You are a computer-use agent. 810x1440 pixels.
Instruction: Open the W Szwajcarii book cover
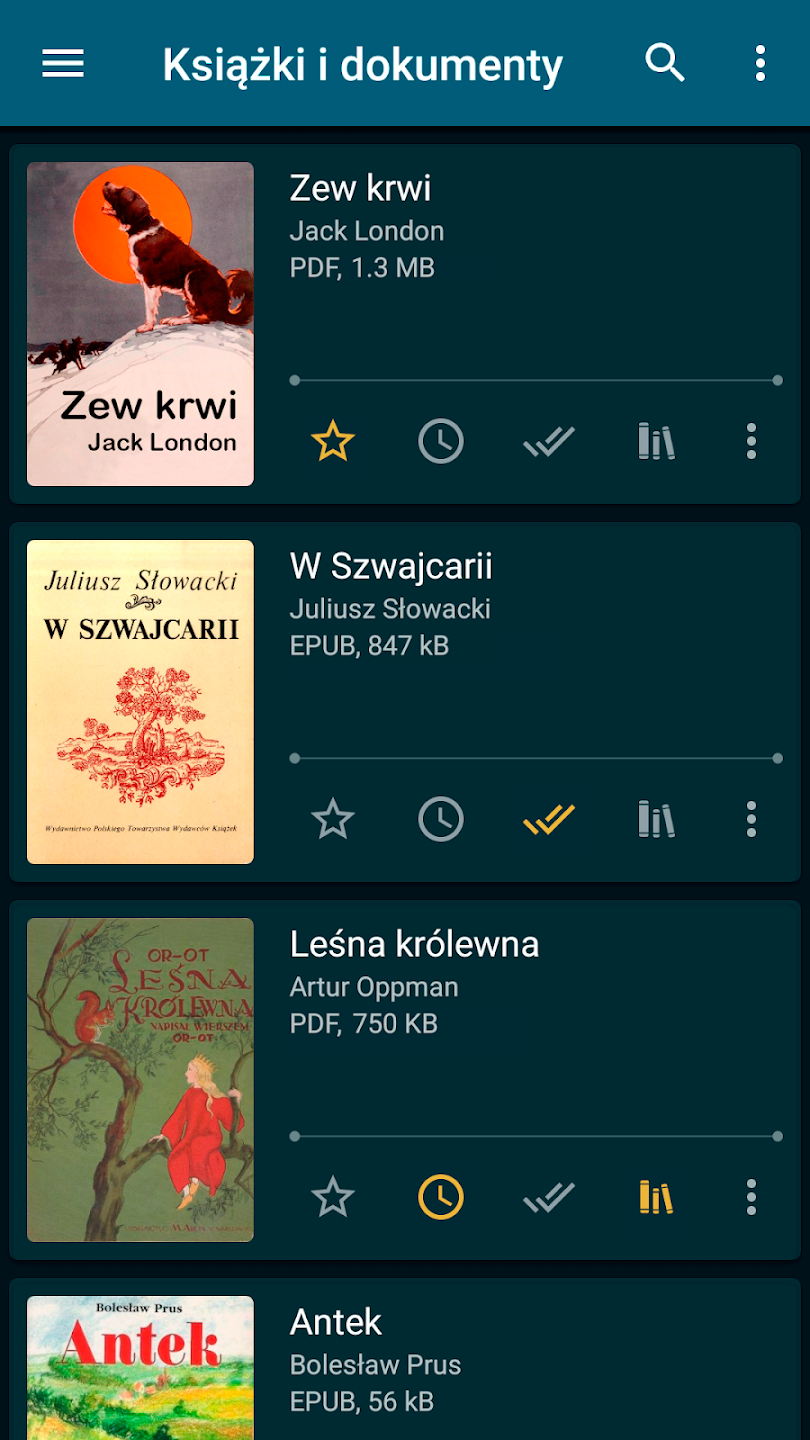tap(140, 702)
